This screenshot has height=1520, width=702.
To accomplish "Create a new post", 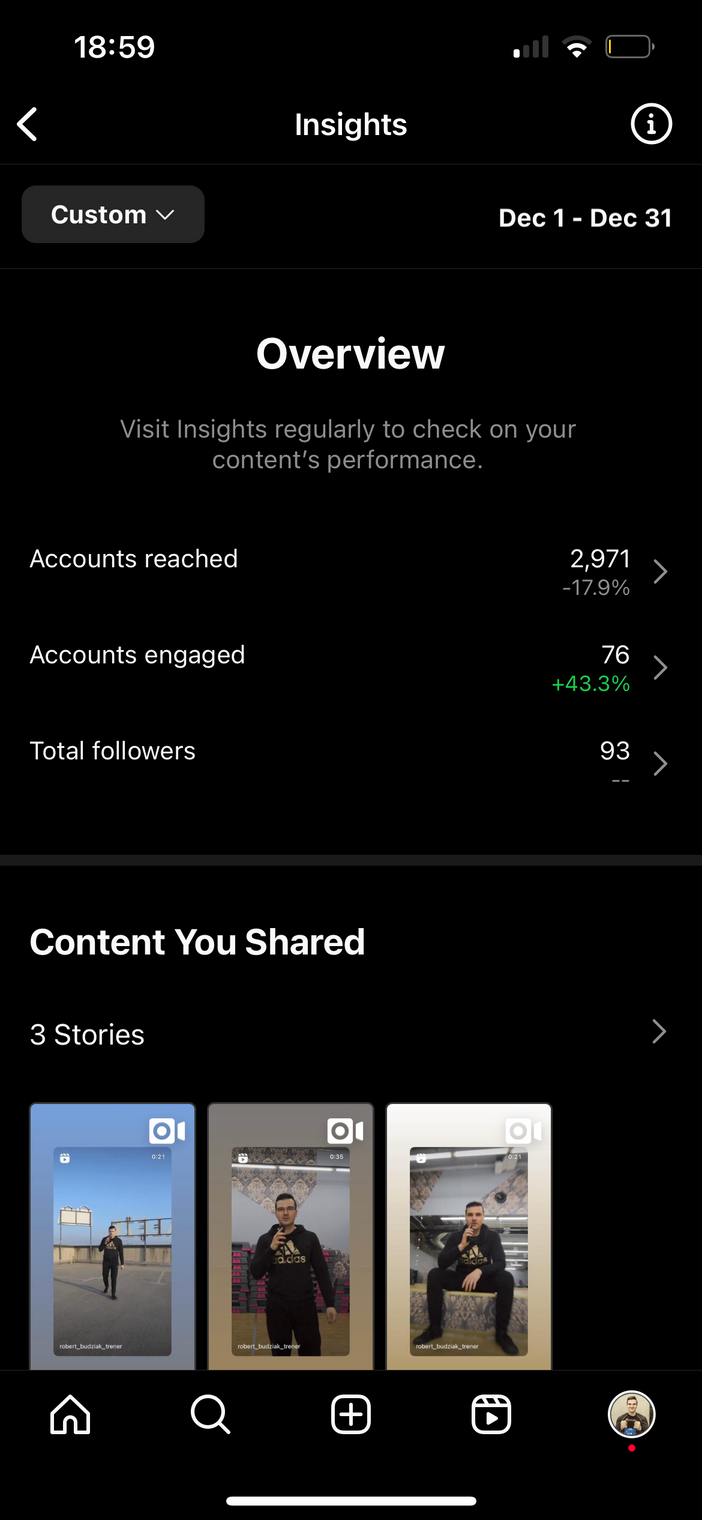I will 351,1415.
